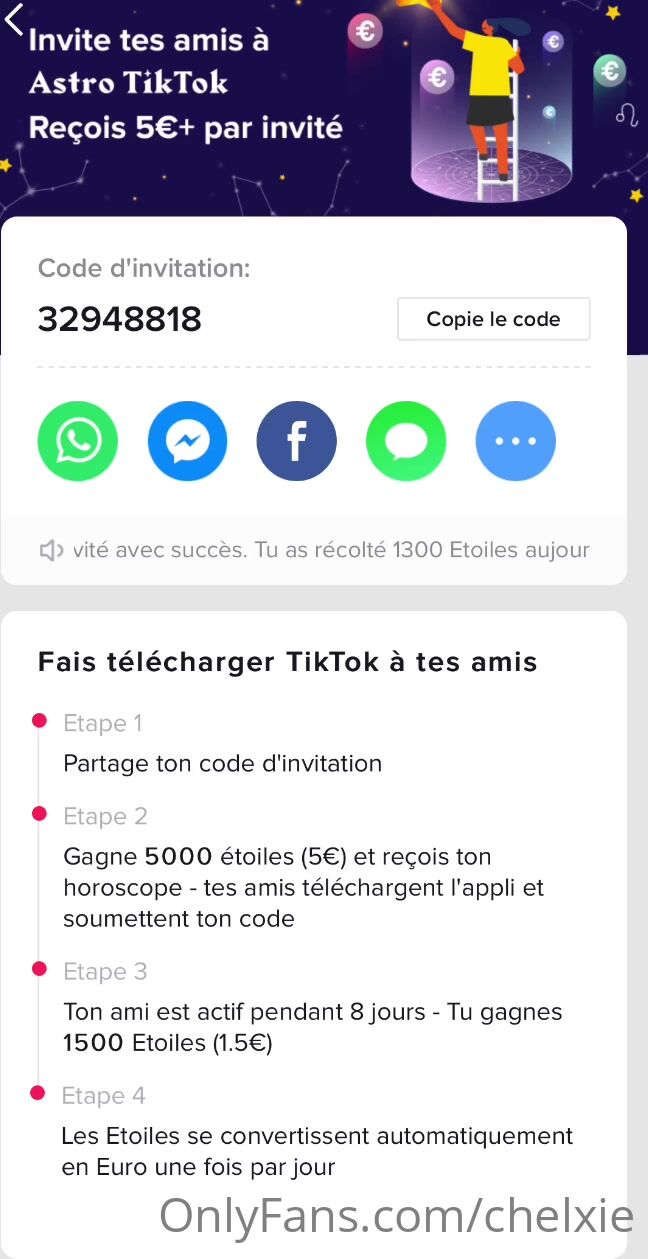This screenshot has height=1259, width=648.
Task: Send the invite by SMS message
Action: pyautogui.click(x=406, y=441)
